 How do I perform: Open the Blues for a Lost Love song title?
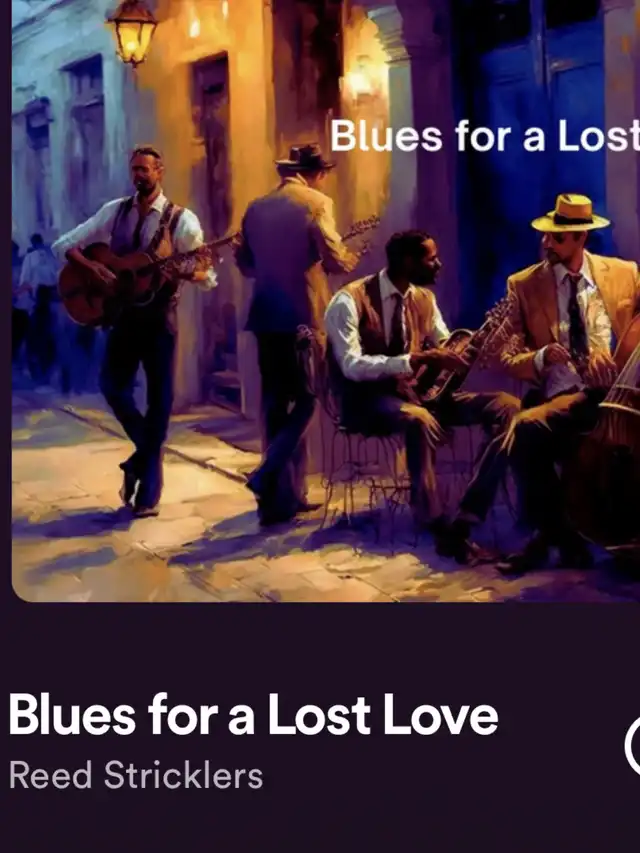[253, 716]
